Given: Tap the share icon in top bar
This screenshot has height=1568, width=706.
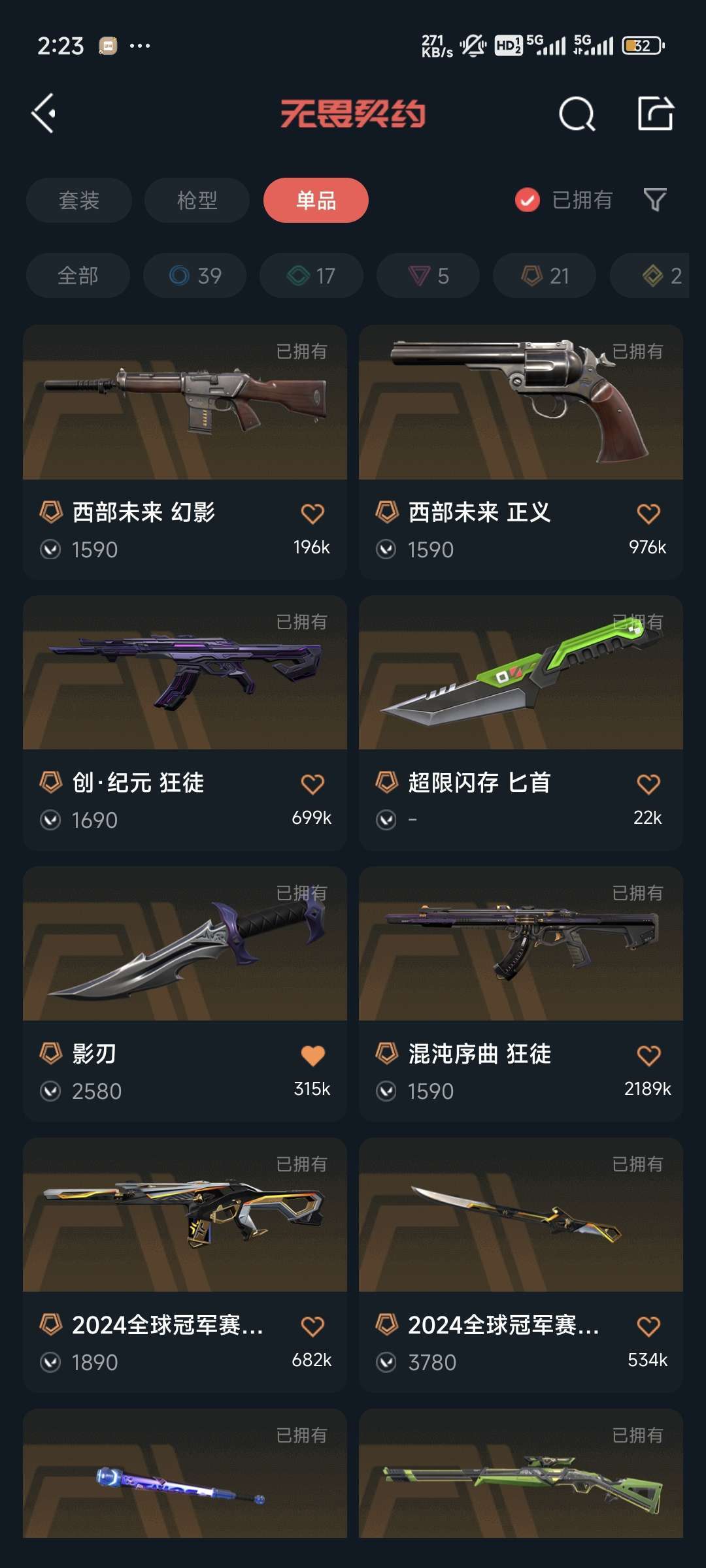Looking at the screenshot, I should point(657,115).
